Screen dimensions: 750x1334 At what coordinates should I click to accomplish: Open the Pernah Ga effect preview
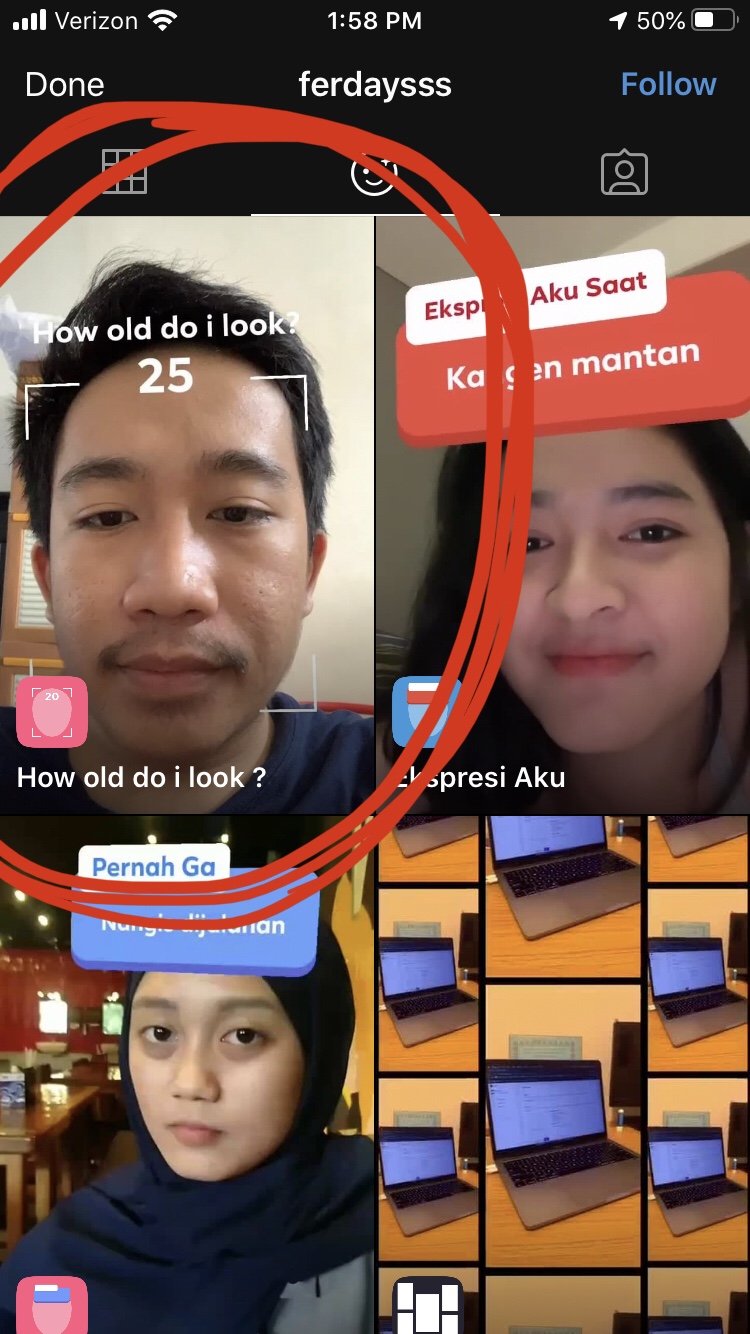pos(187,1075)
